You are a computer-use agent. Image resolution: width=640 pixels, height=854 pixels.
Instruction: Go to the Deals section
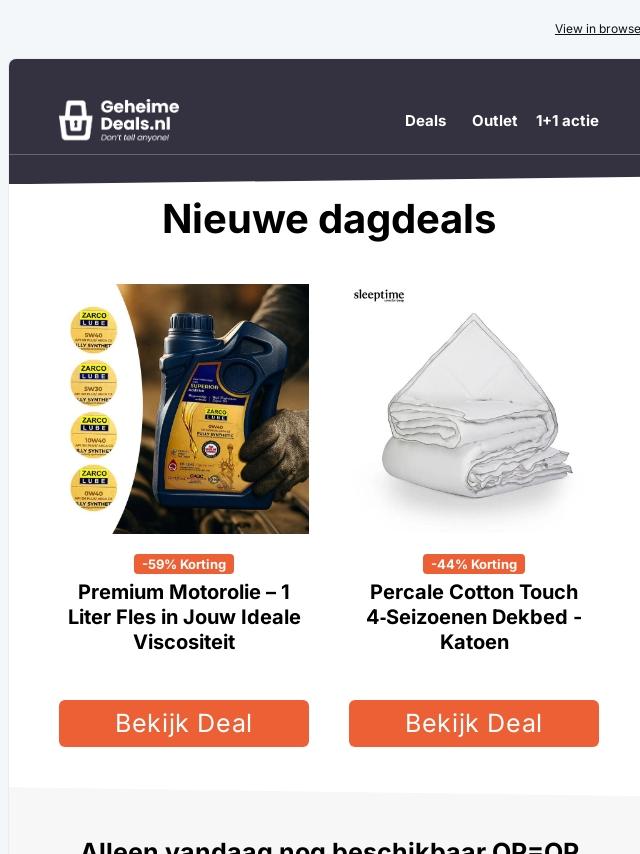click(x=425, y=121)
